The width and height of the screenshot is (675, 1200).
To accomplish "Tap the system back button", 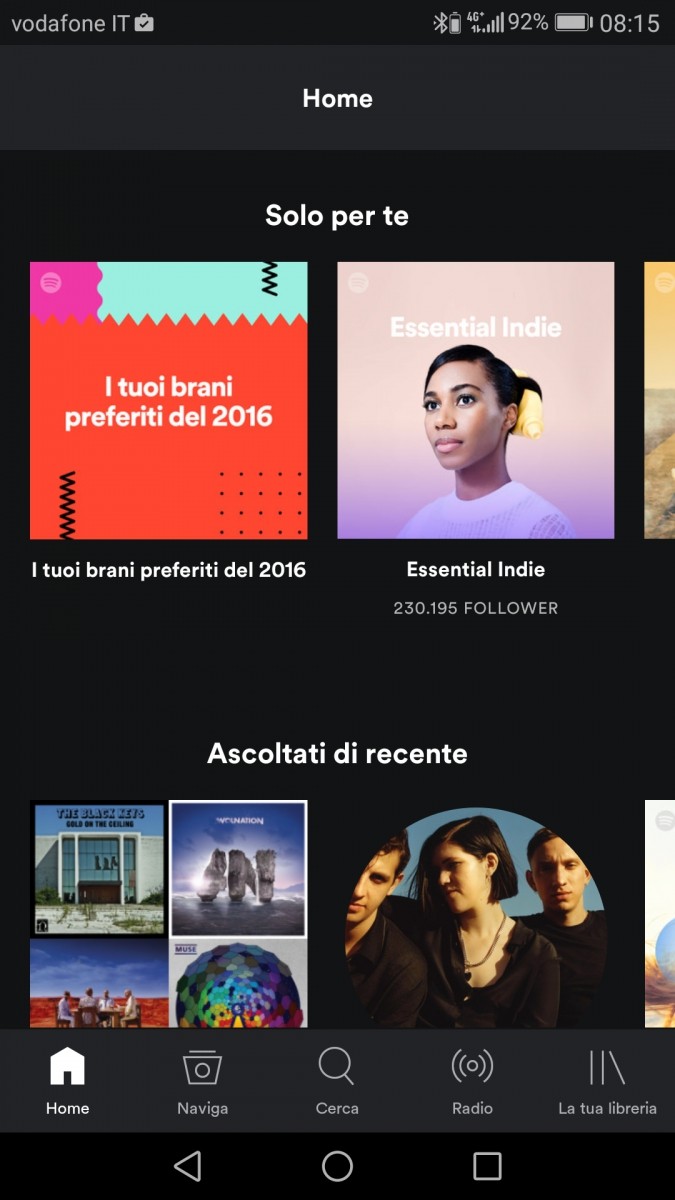I will 187,1166.
